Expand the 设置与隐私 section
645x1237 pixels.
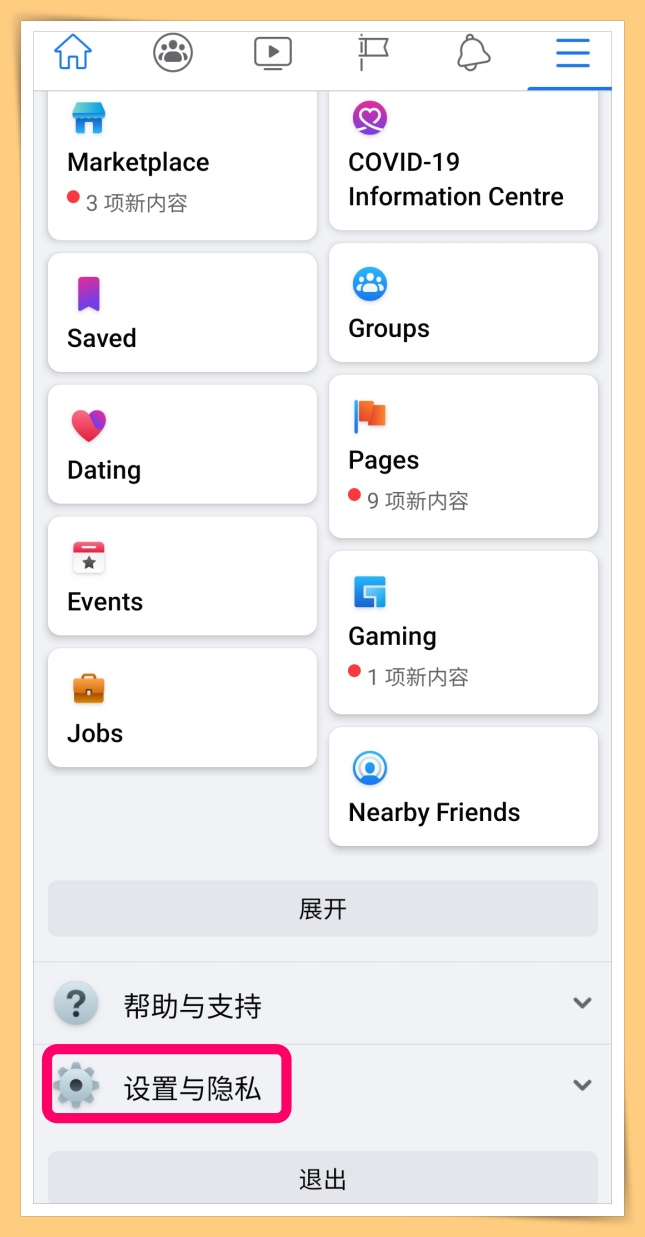(322, 1086)
